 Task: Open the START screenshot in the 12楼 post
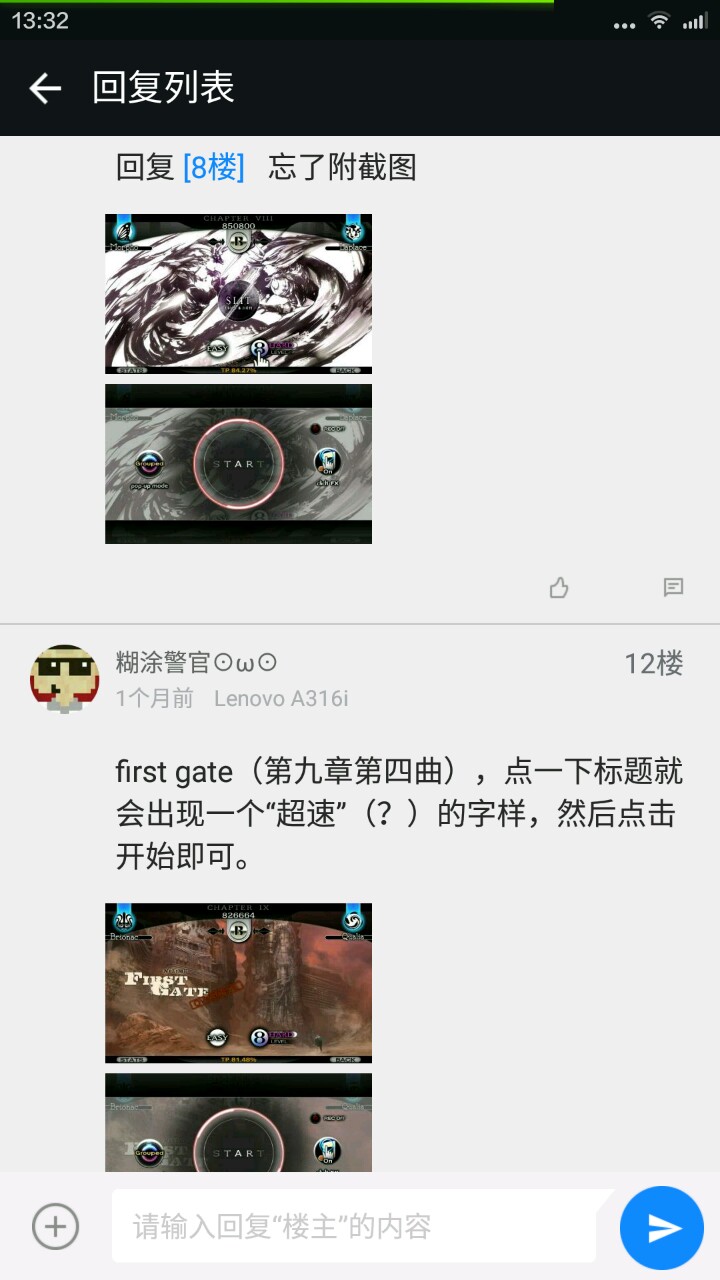tap(238, 1122)
